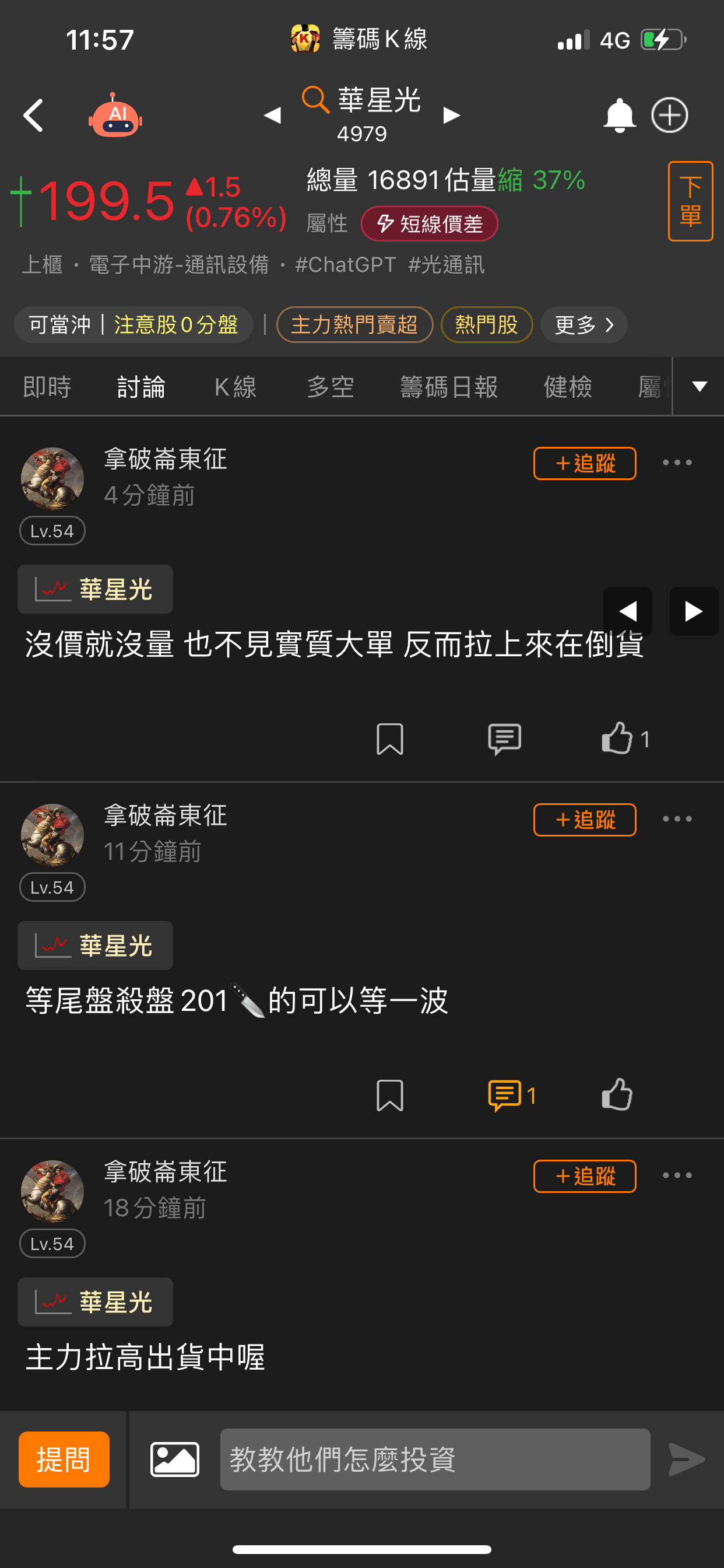
Task: Expand the 更多 tags chip
Action: 583,324
